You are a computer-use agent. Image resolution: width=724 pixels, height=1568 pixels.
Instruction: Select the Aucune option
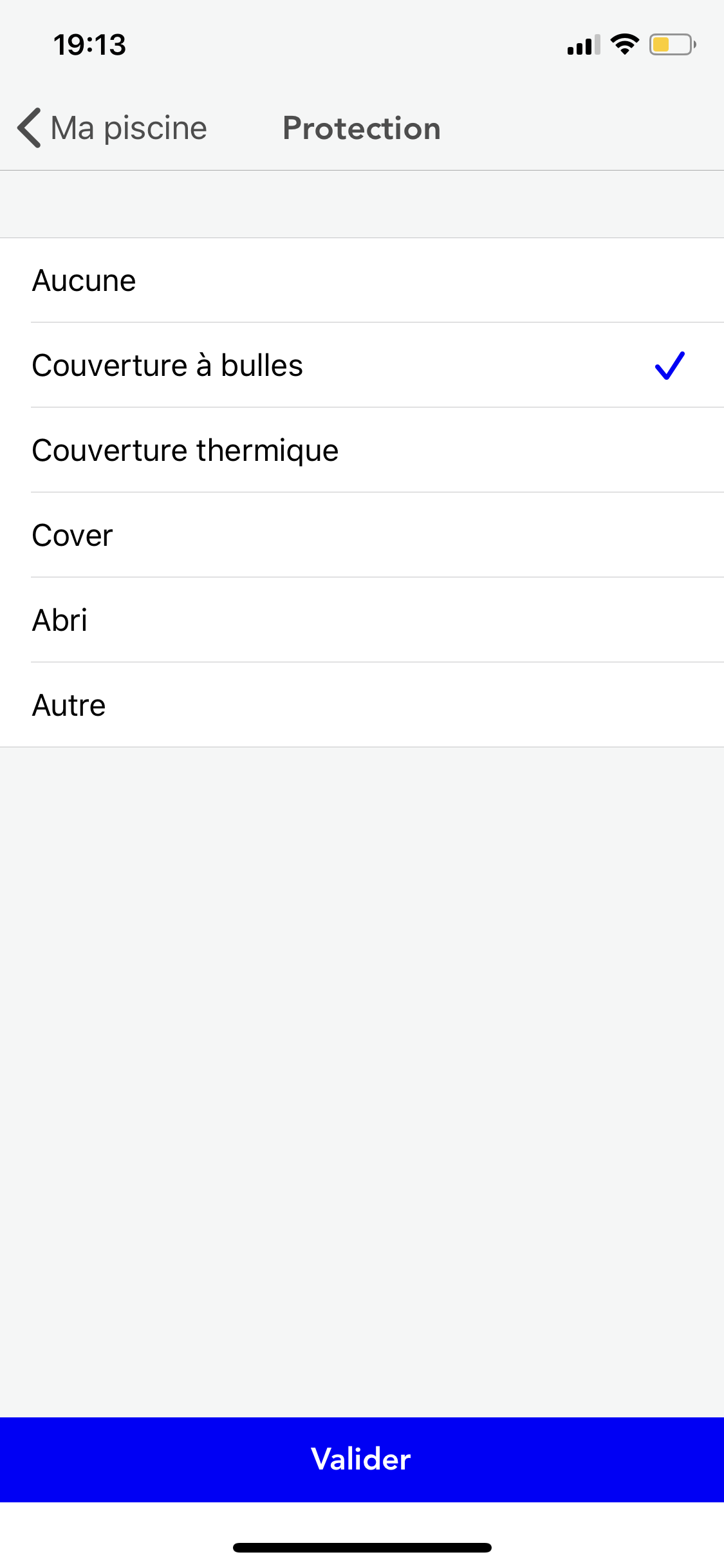pyautogui.click(x=362, y=281)
